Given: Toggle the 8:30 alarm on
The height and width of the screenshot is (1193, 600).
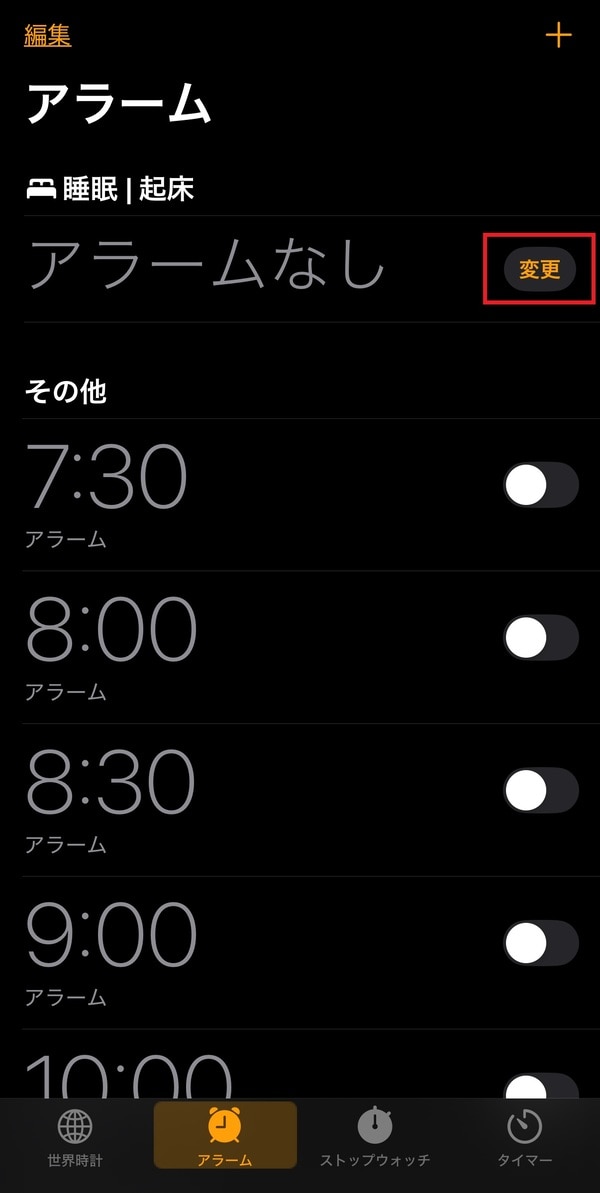Looking at the screenshot, I should 540,791.
